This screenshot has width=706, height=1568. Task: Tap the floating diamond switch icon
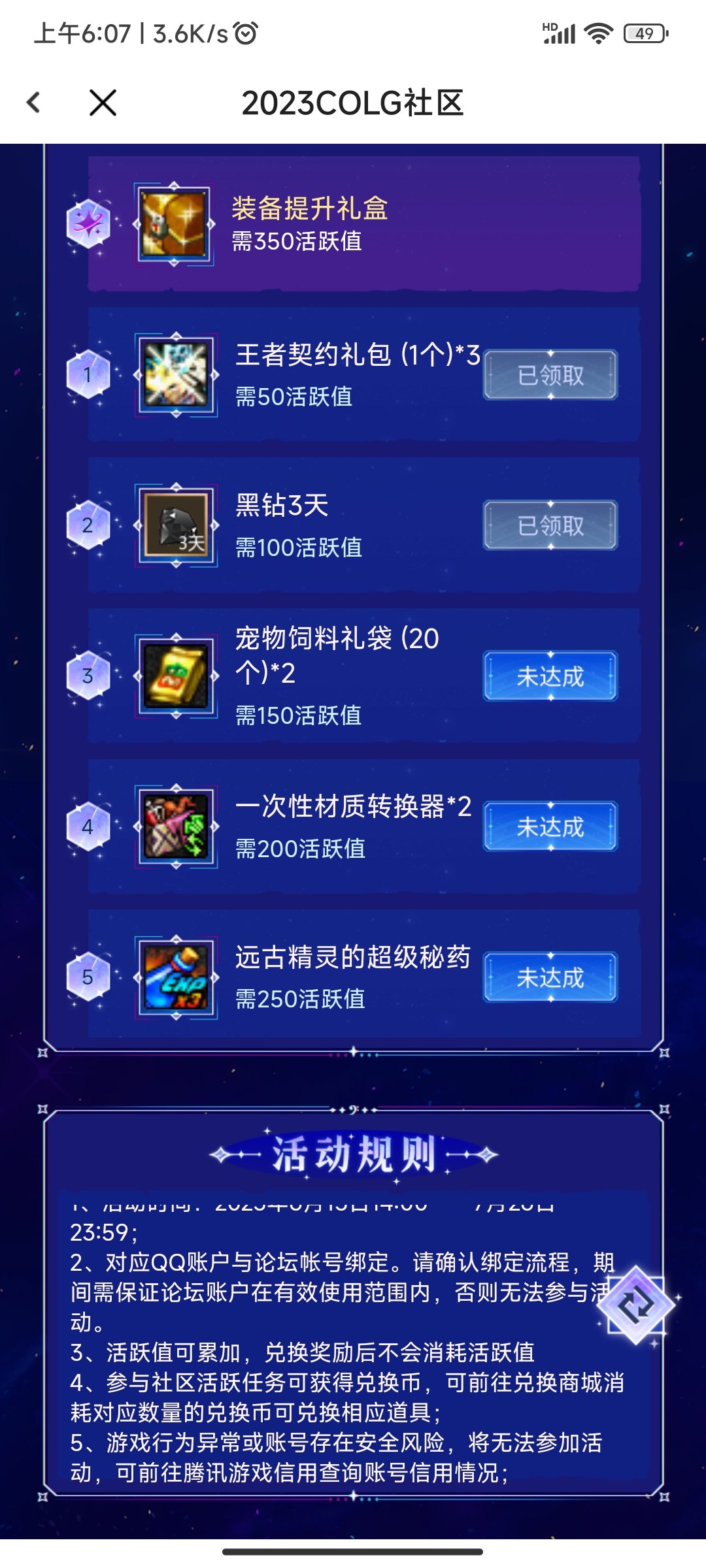pos(636,1305)
